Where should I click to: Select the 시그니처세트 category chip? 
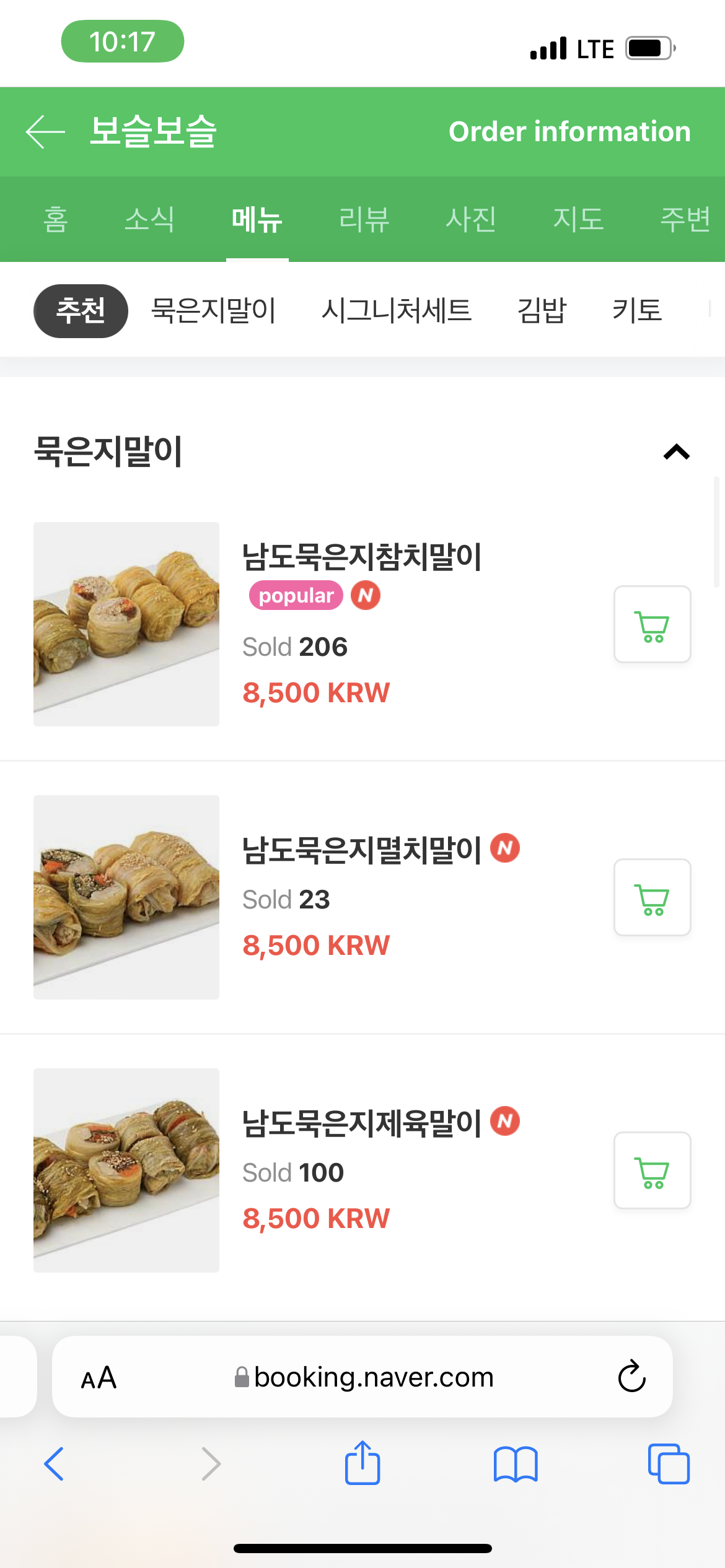pos(397,311)
